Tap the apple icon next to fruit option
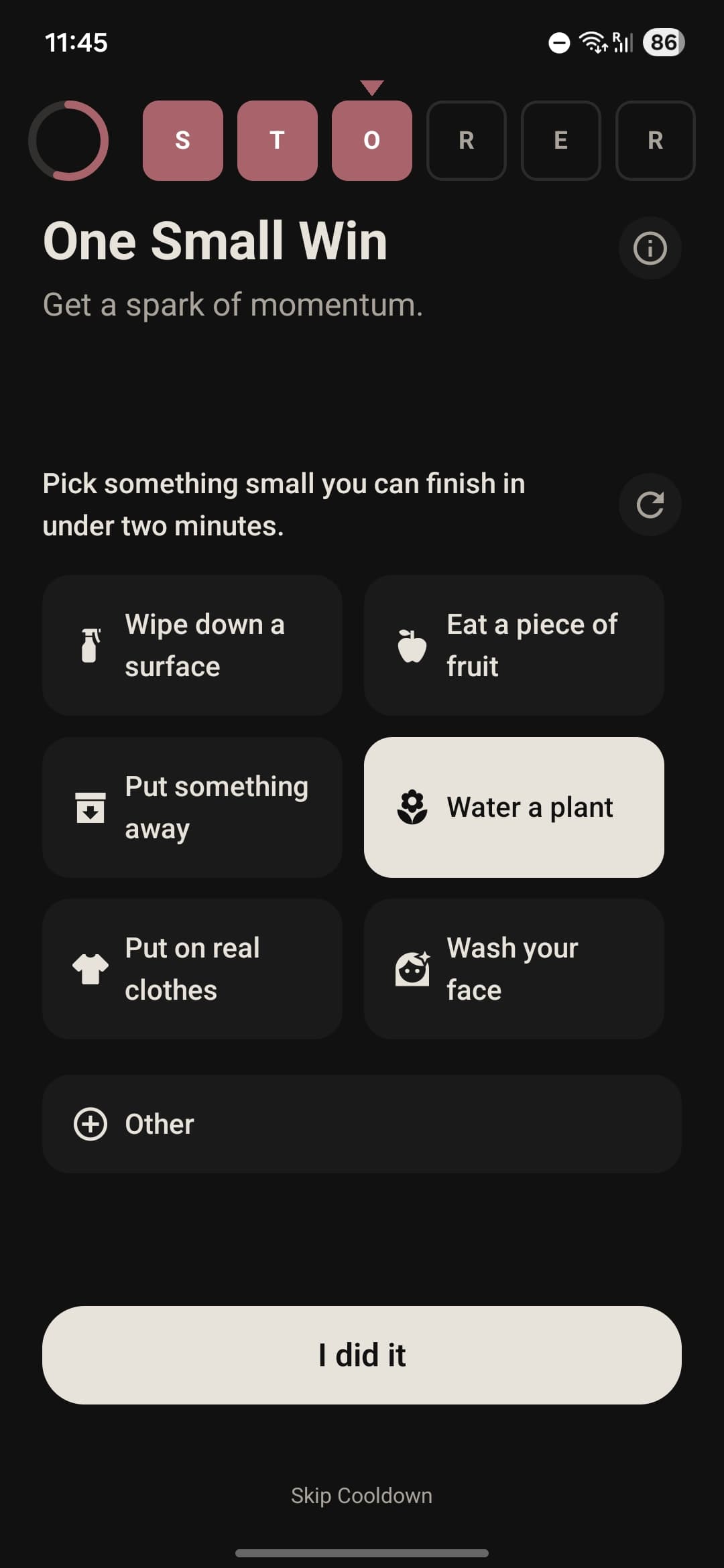The height and width of the screenshot is (1568, 724). point(411,644)
